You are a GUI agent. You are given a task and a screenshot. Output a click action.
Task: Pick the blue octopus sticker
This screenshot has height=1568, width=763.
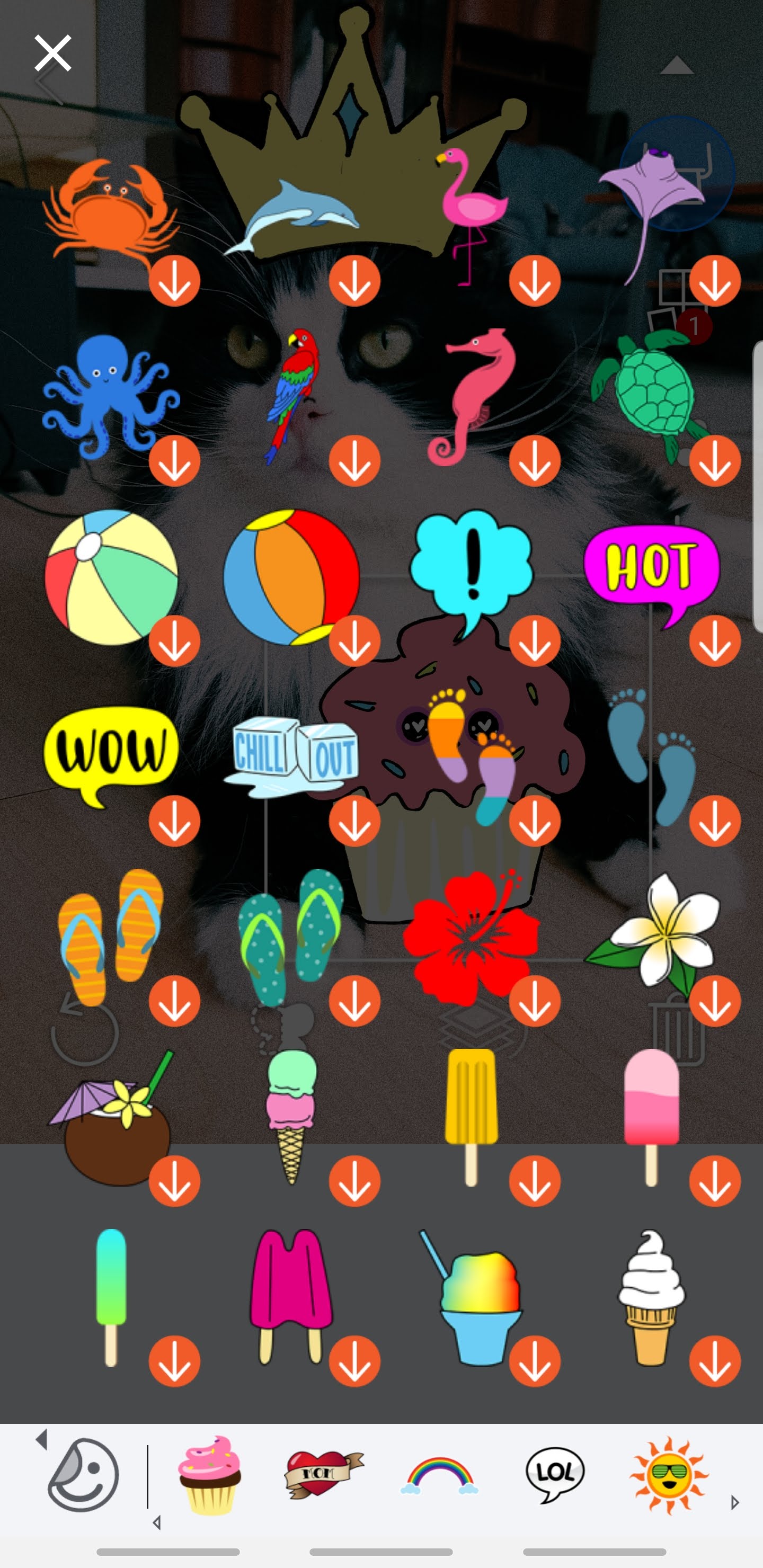[111, 397]
